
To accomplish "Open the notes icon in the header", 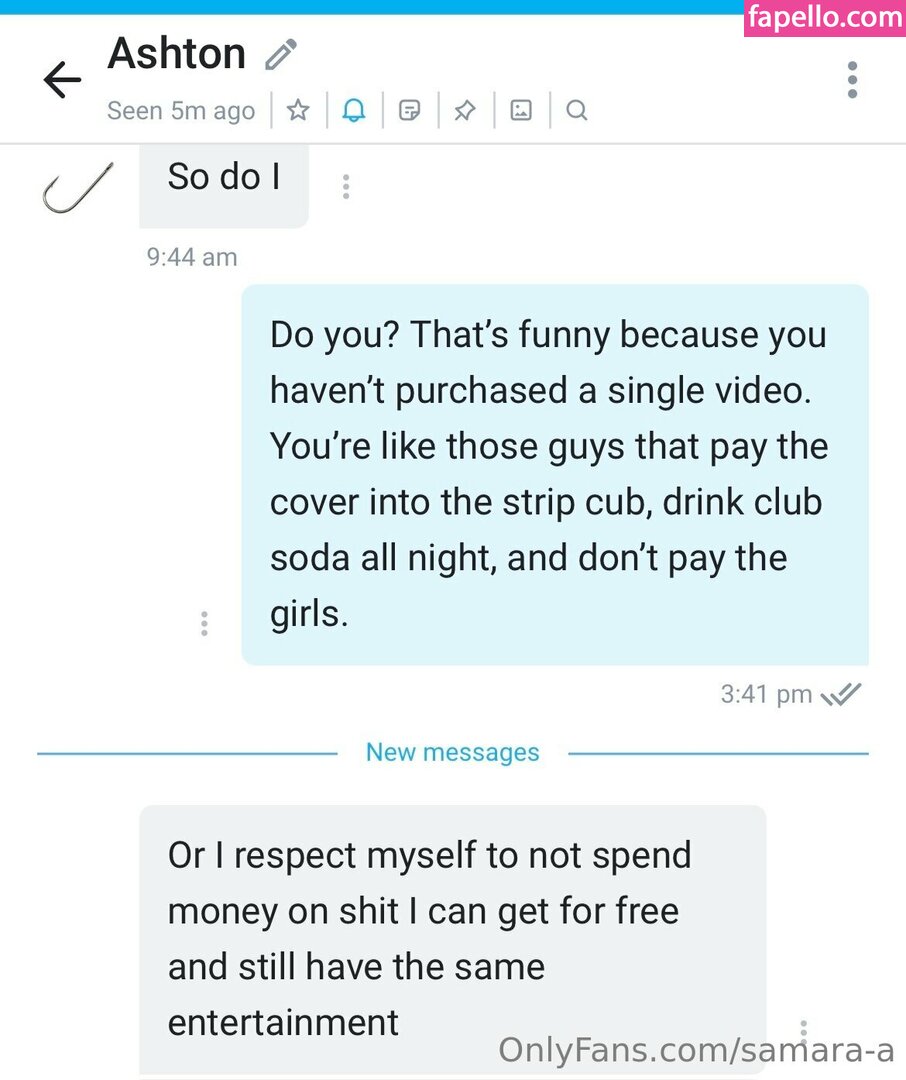I will coord(409,111).
